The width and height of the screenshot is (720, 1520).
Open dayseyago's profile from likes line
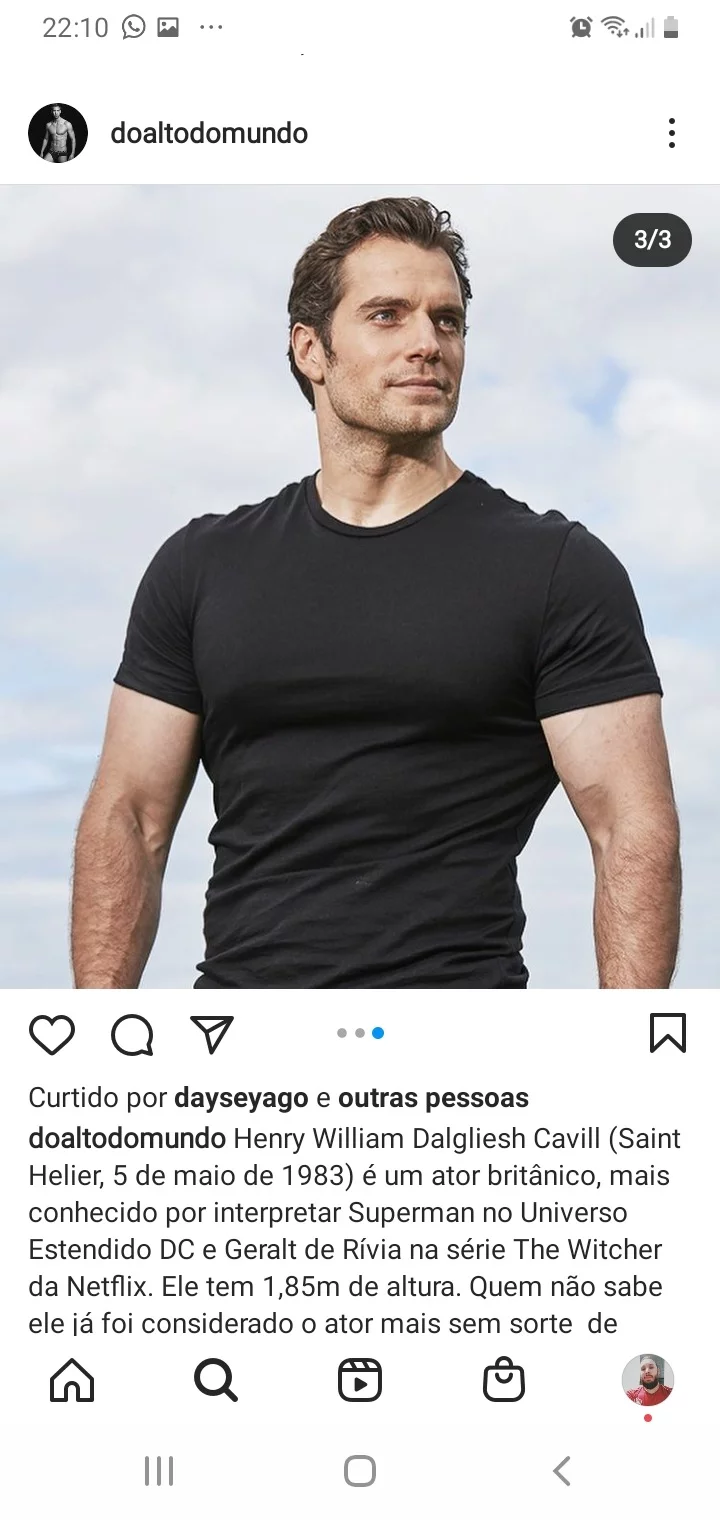pos(241,1098)
